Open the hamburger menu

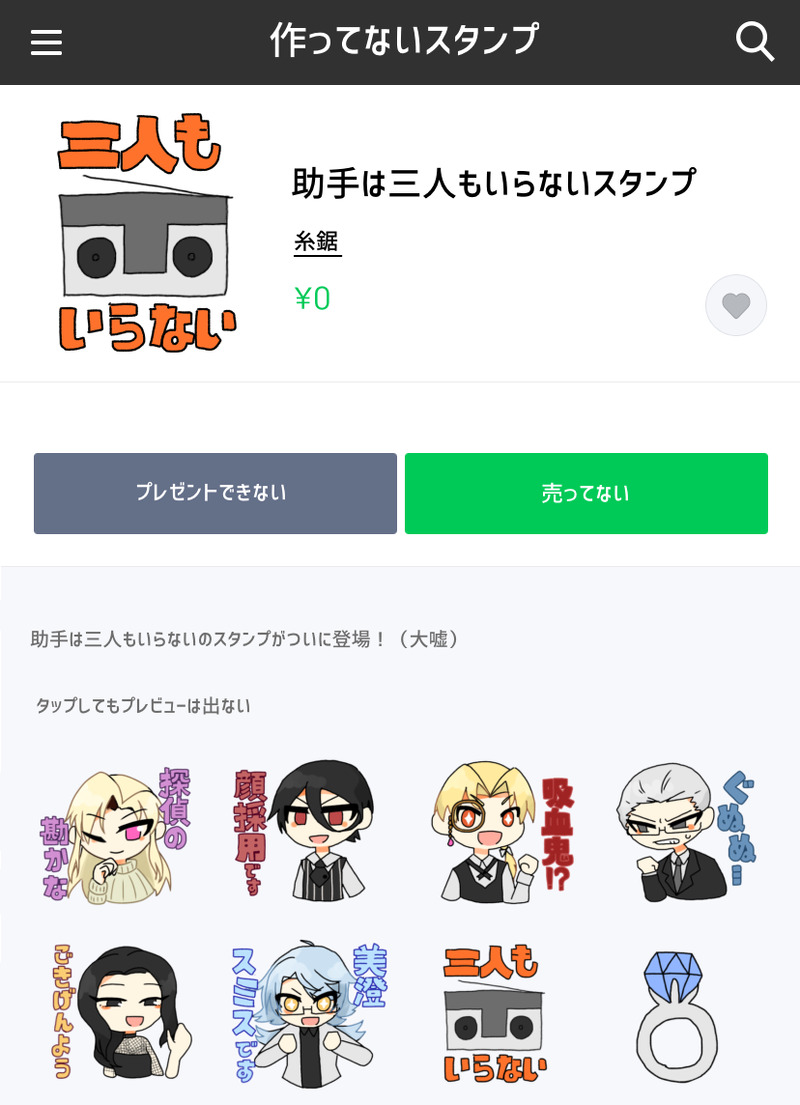click(x=46, y=43)
